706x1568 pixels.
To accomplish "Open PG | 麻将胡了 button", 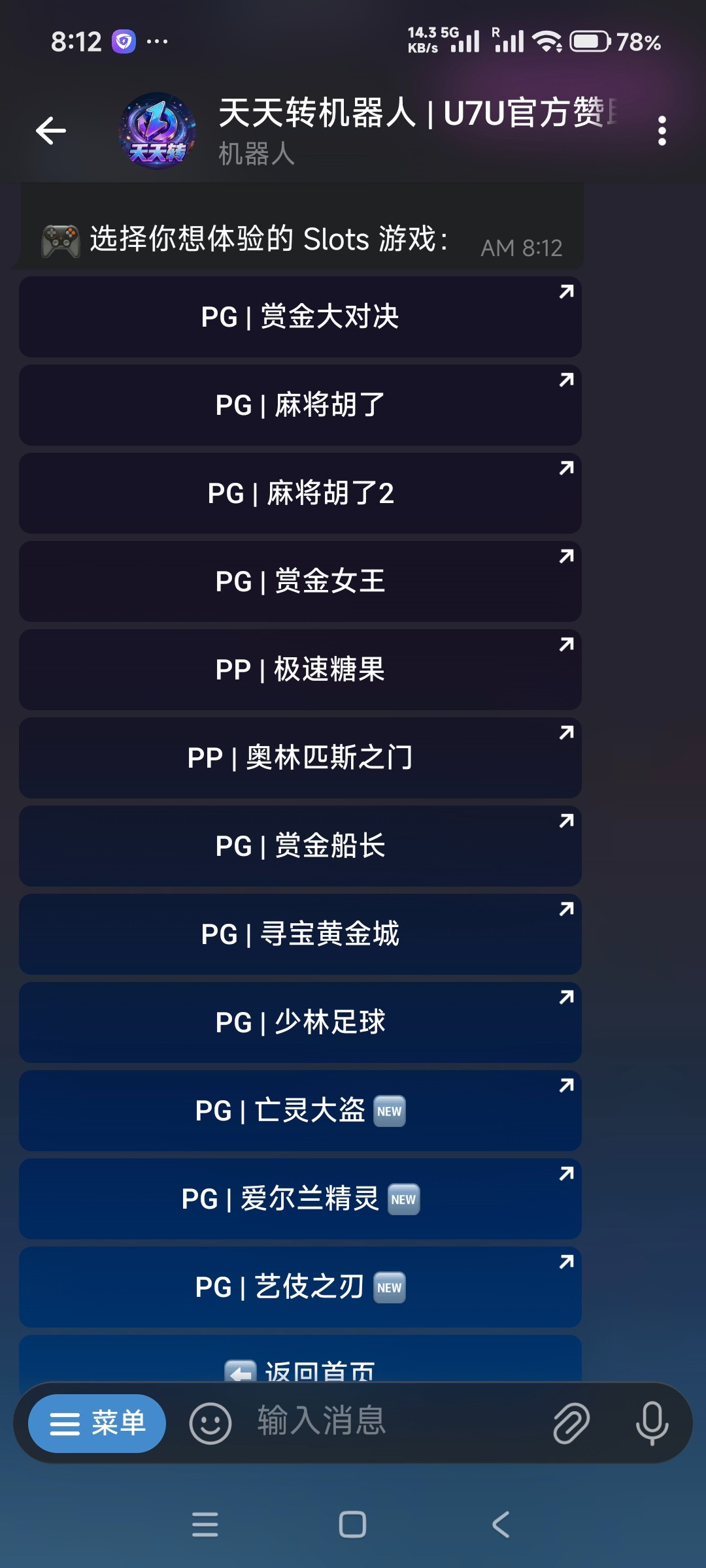I will pyautogui.click(x=300, y=405).
